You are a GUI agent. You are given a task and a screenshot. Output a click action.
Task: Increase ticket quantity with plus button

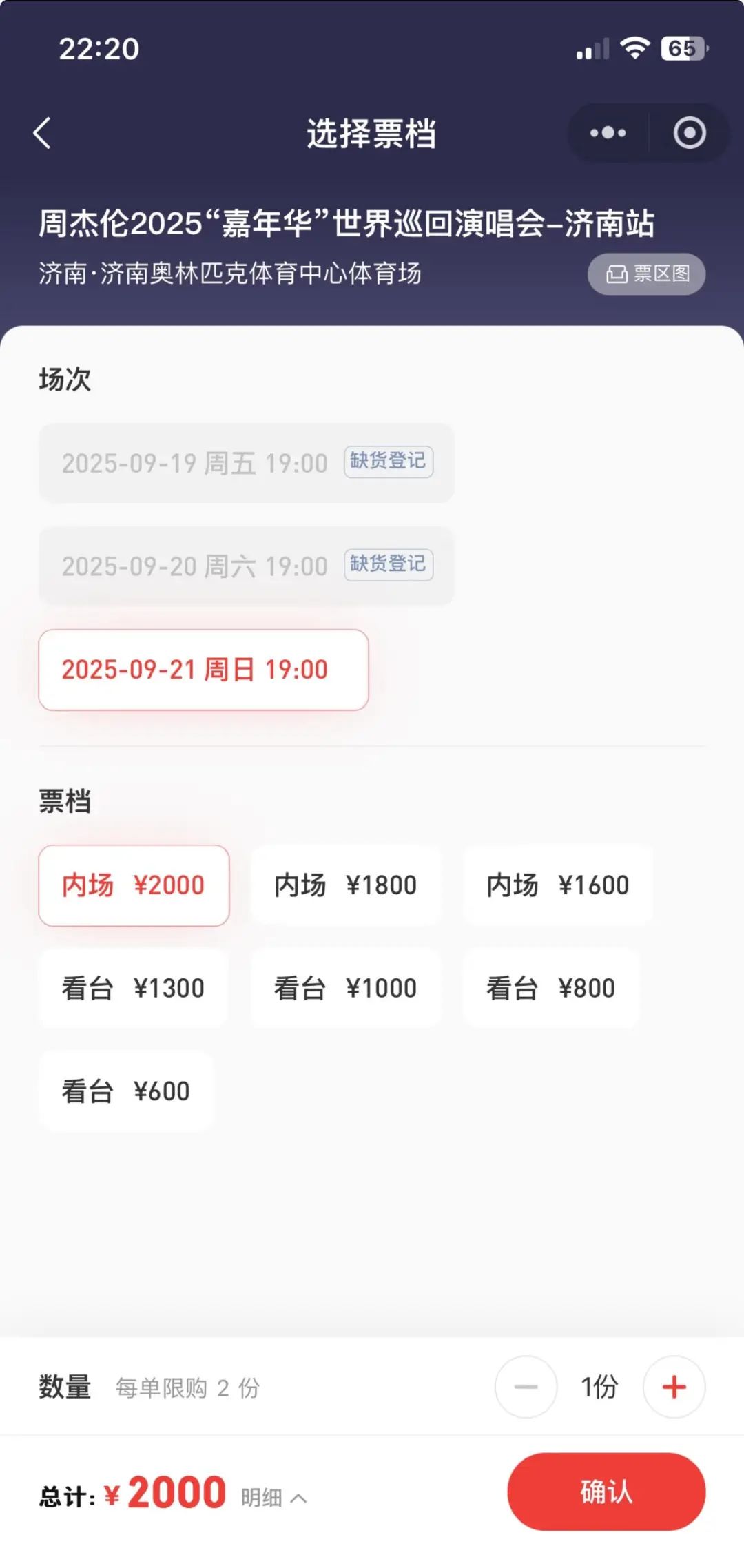pyautogui.click(x=674, y=1387)
